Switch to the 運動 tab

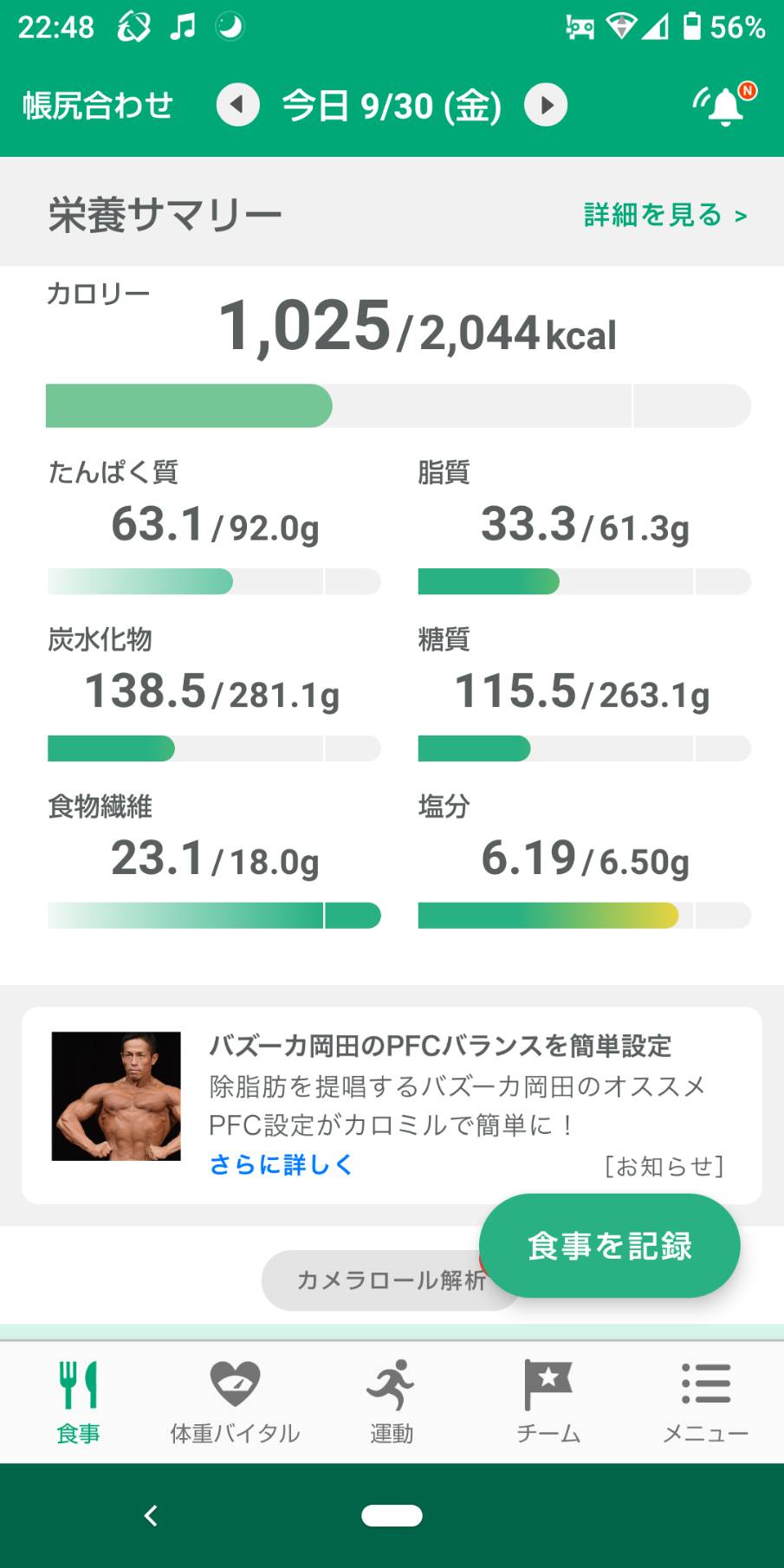392,1401
